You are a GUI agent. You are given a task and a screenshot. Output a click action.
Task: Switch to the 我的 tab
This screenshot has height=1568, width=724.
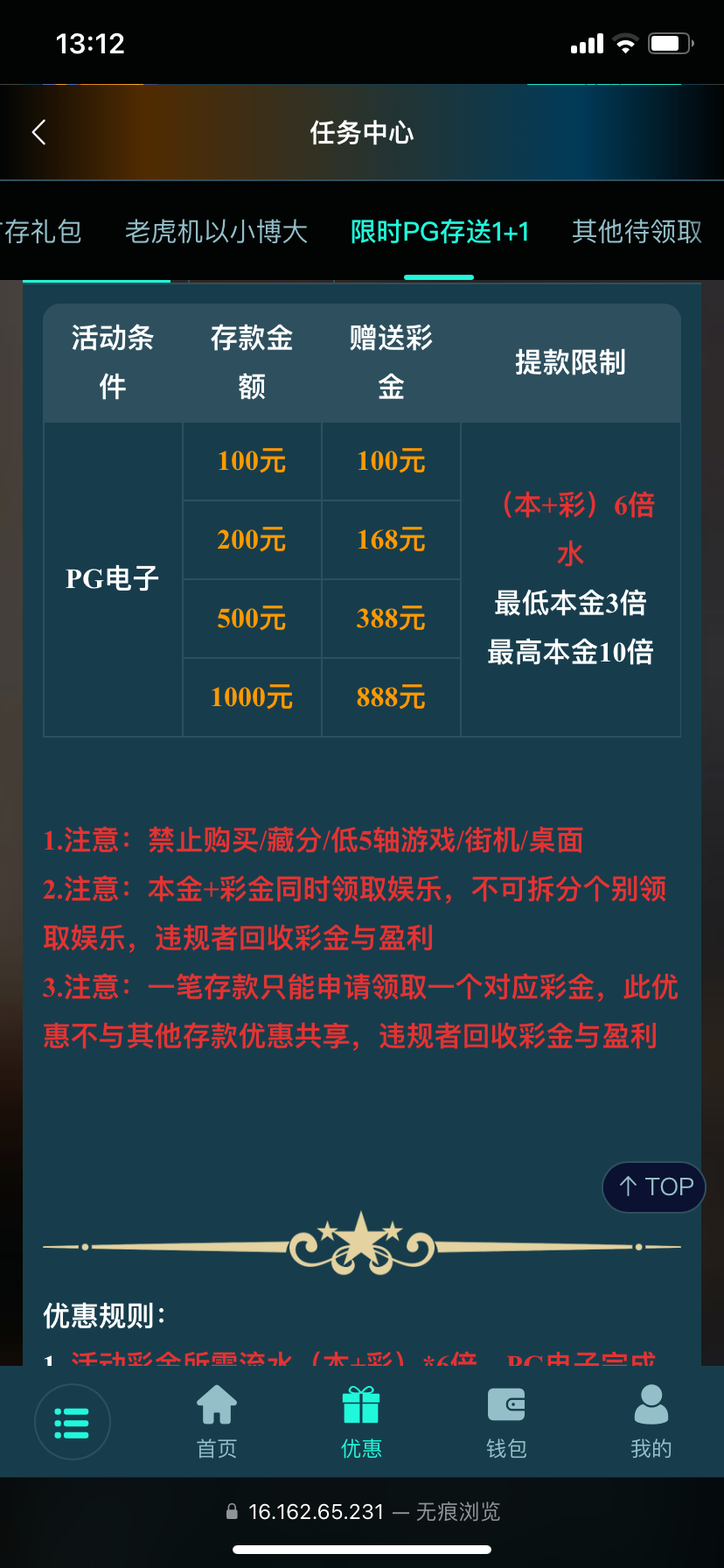(x=651, y=1422)
